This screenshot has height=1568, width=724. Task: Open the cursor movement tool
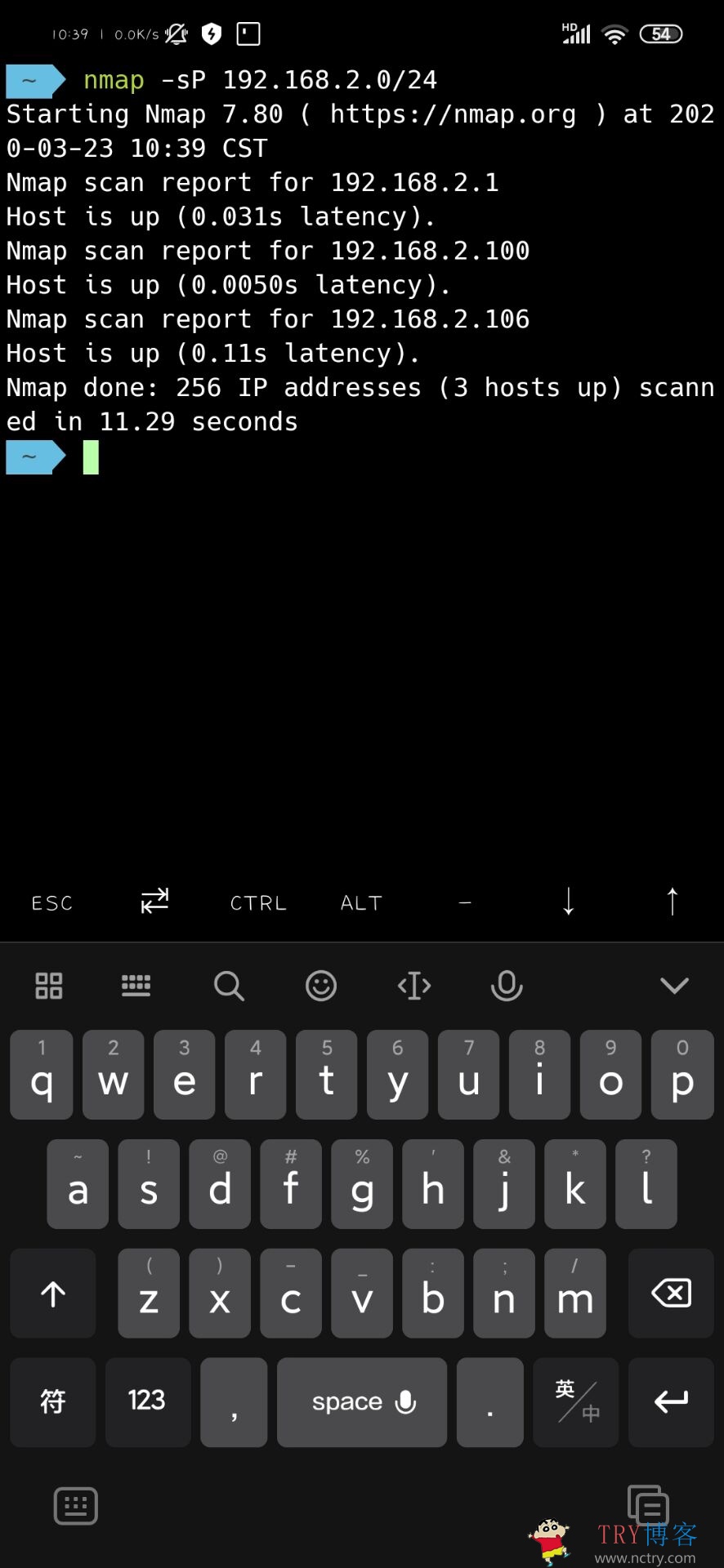pyautogui.click(x=414, y=986)
